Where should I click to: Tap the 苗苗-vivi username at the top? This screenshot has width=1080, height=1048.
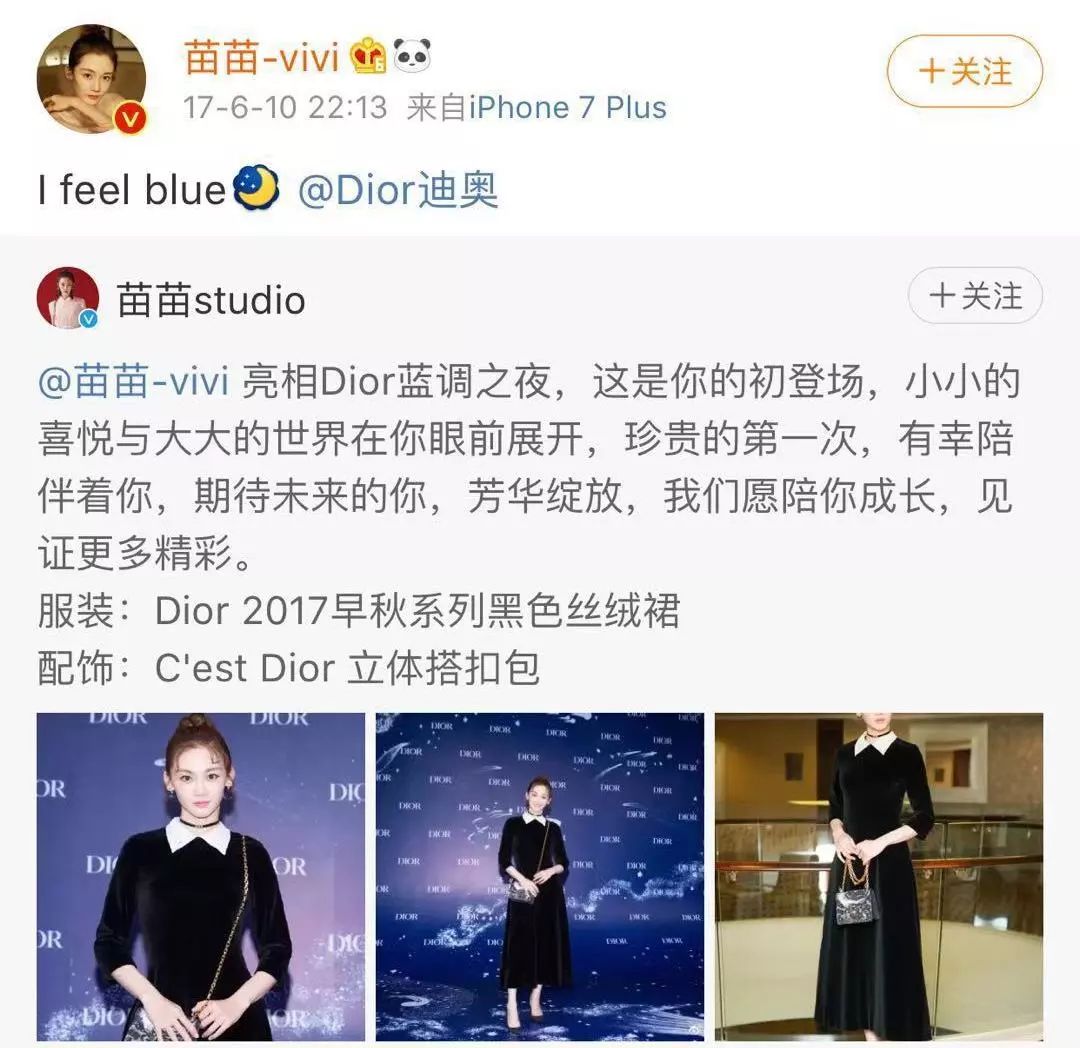(264, 57)
